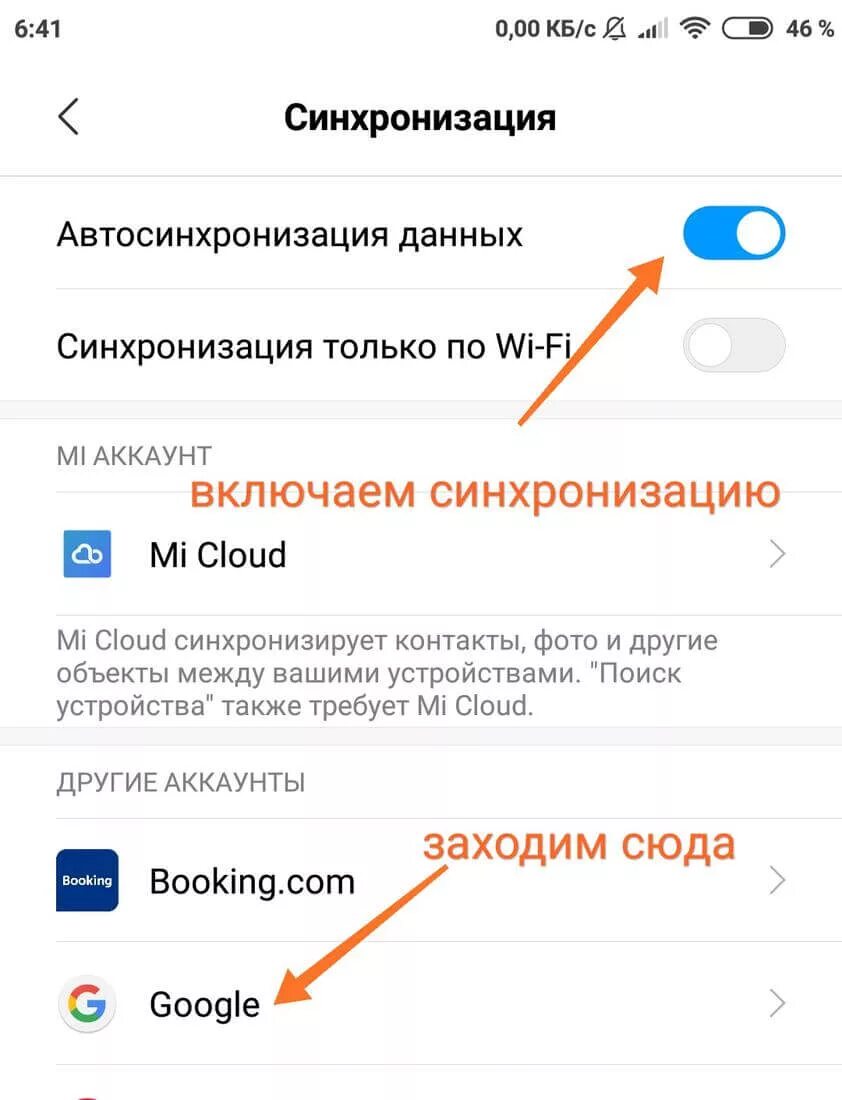
Task: Tap the 'ДРУГИЕ АККАУНТЫ' section header
Action: (182, 783)
